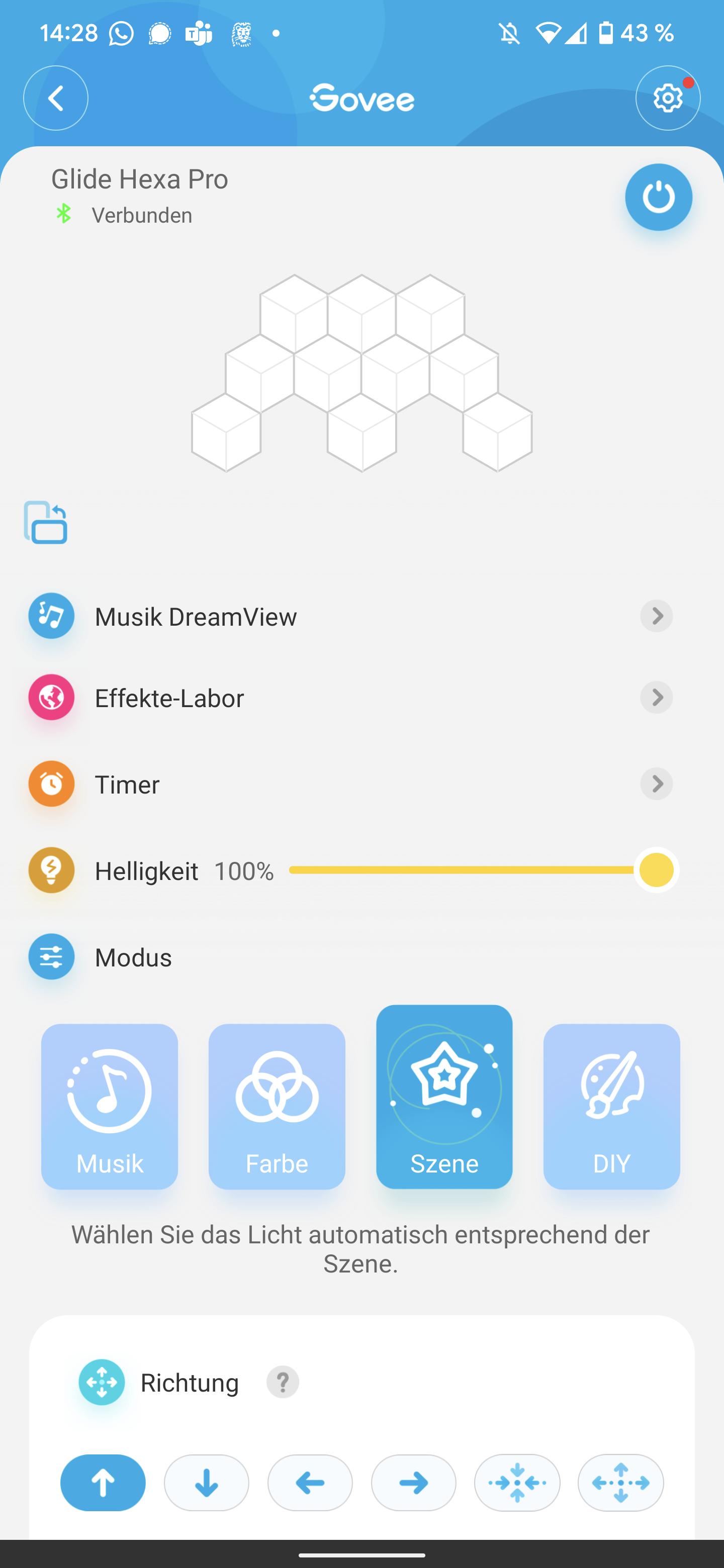Tap the Helligkeit brightness slider
Image resolution: width=724 pixels, height=1568 pixels.
point(463,870)
